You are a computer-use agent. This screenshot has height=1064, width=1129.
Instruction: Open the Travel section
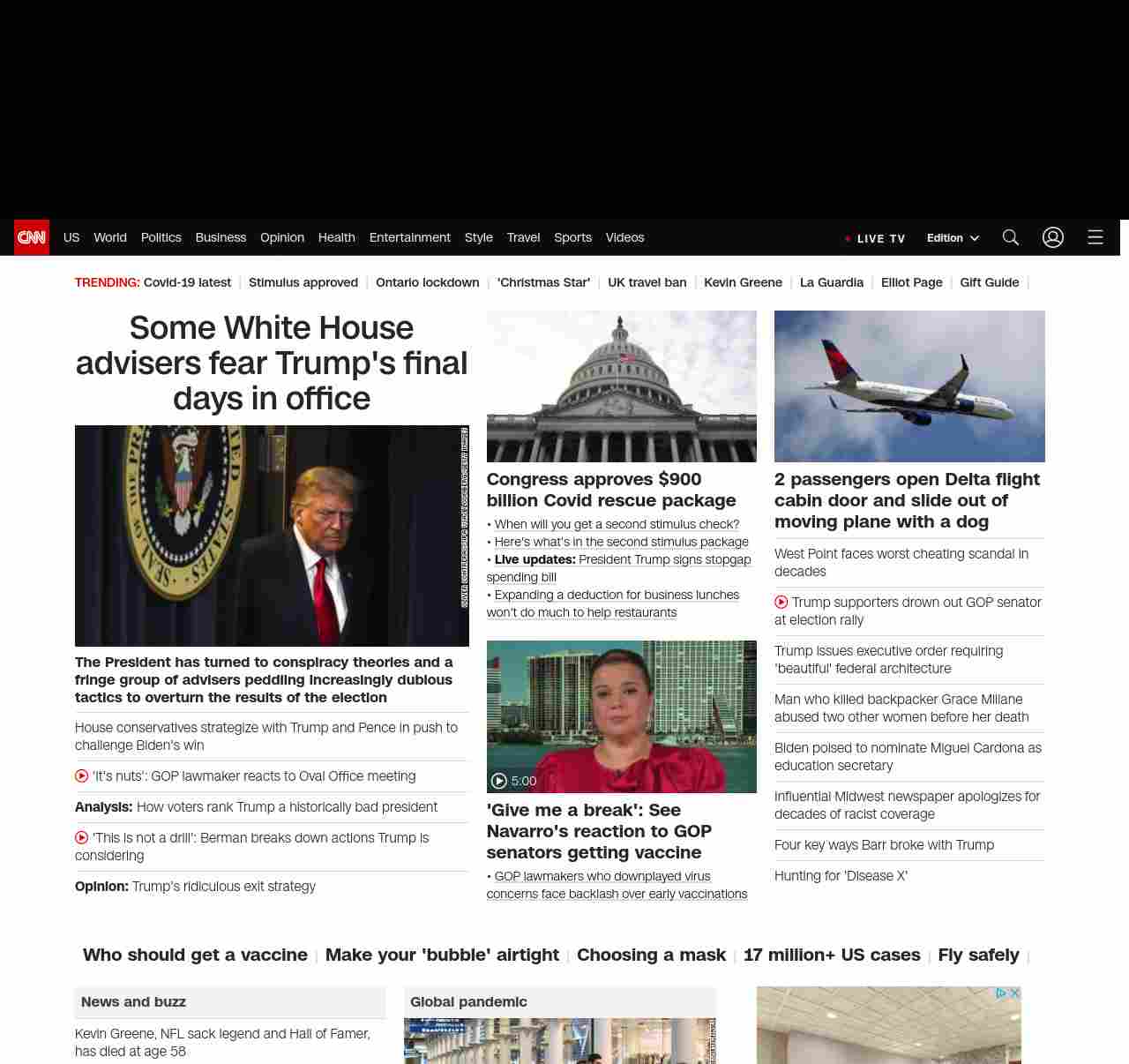523,237
